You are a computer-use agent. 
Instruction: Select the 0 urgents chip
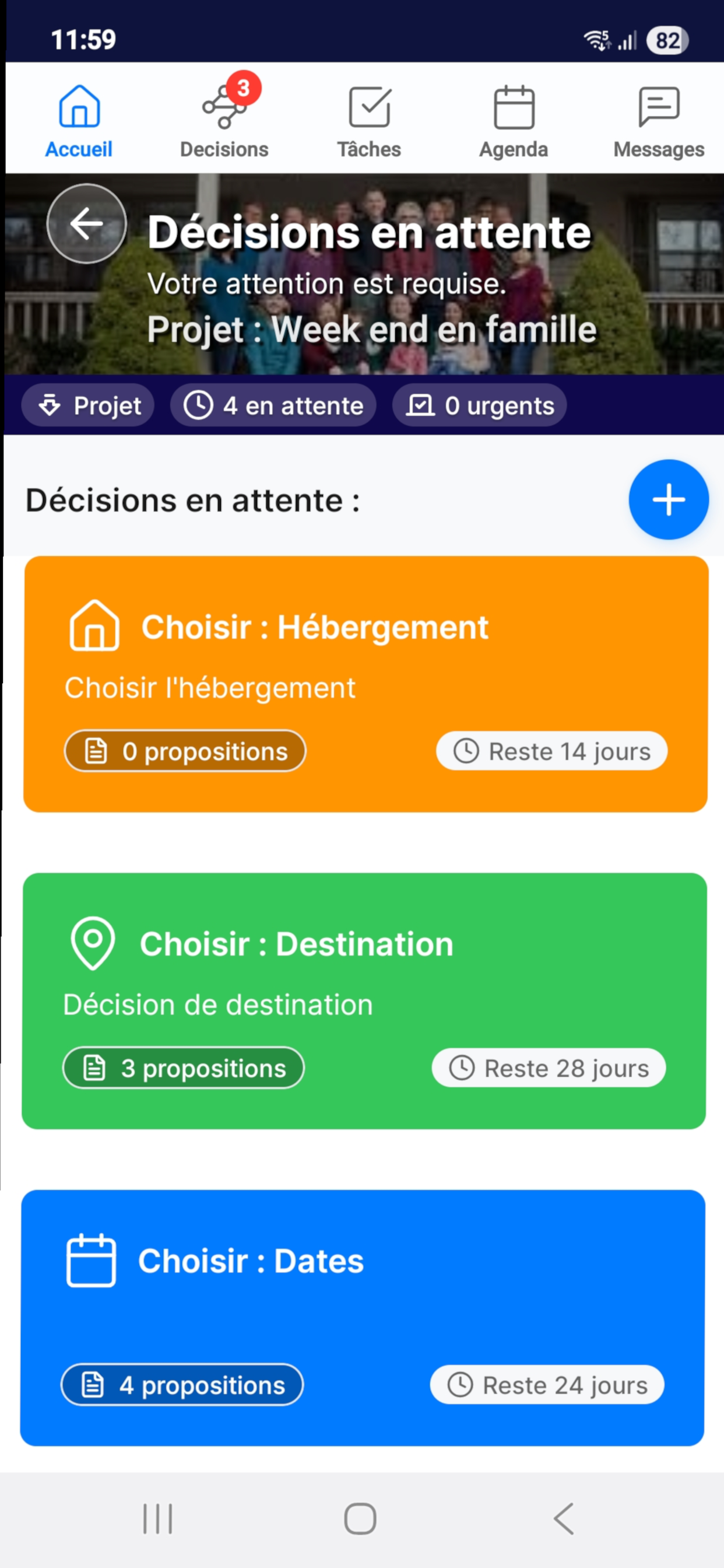479,405
